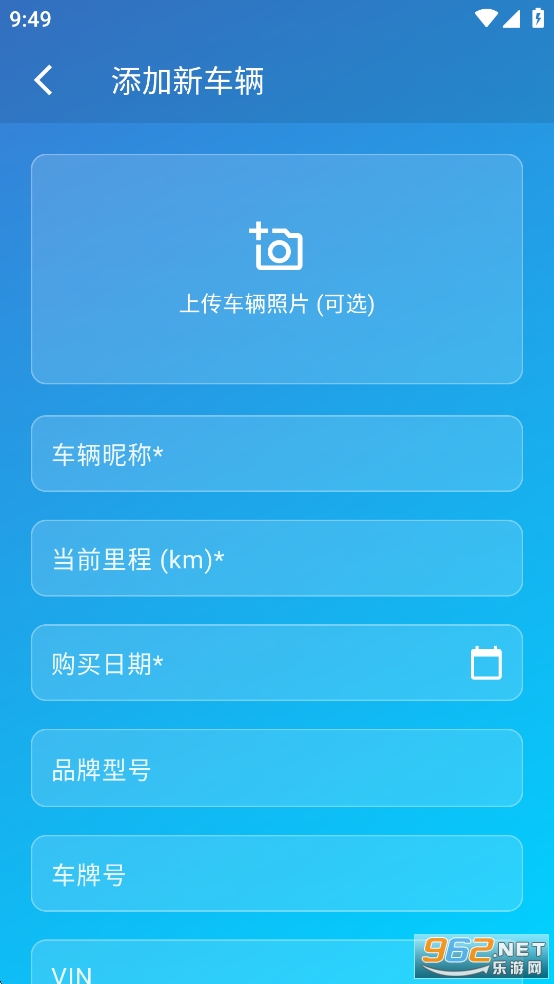Select the 品牌型号 text field
The height and width of the screenshot is (984, 554).
tap(277, 768)
